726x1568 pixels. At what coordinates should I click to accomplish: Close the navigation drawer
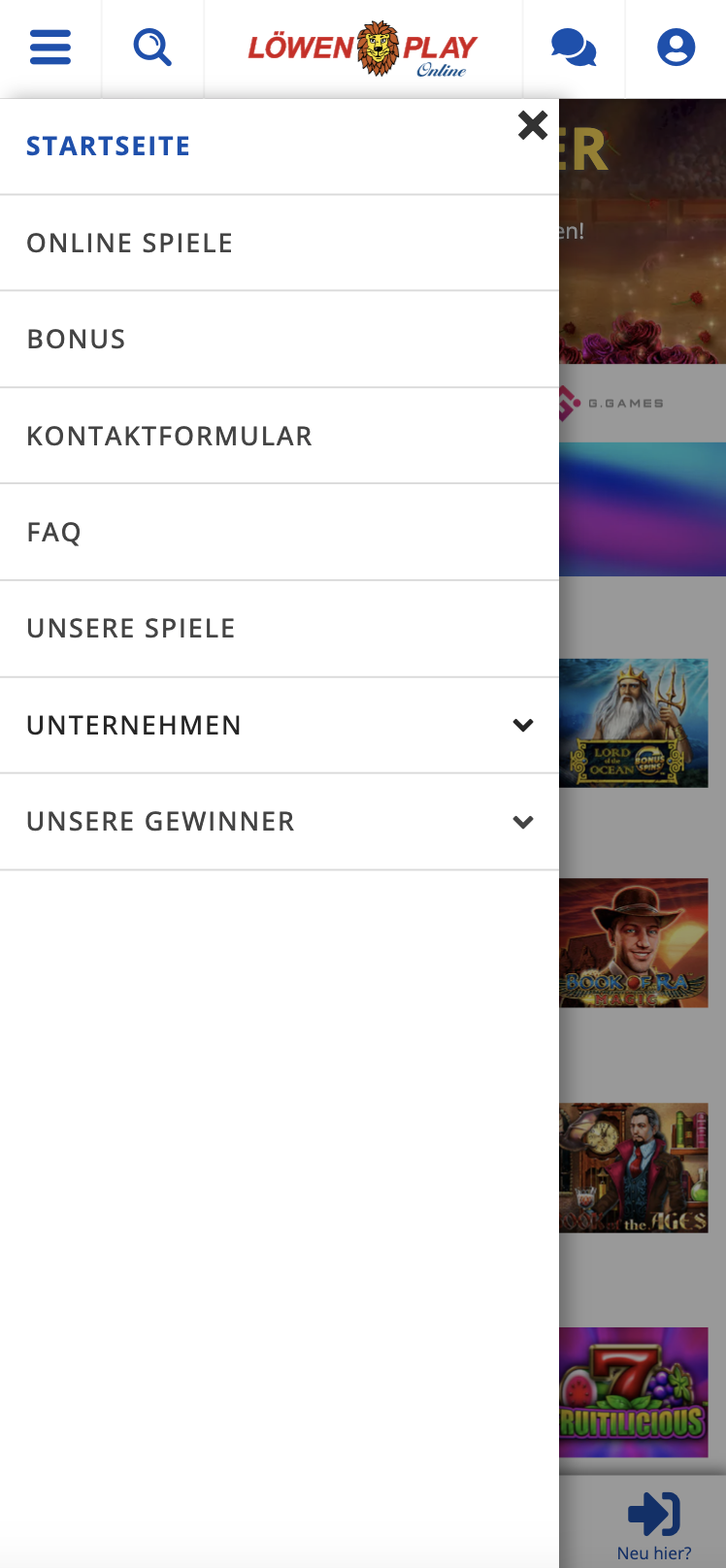tap(533, 125)
